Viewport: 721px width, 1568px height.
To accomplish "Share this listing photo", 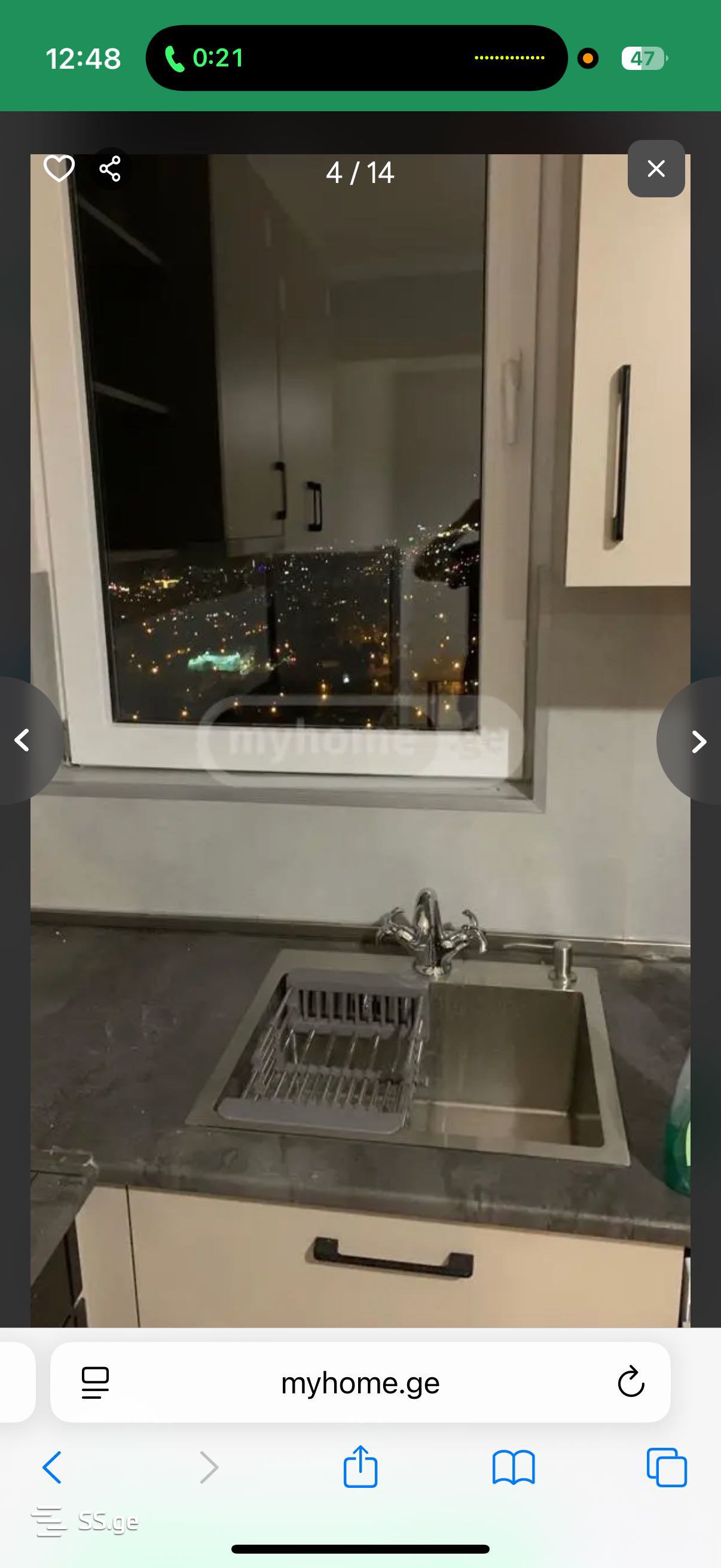I will (x=110, y=169).
